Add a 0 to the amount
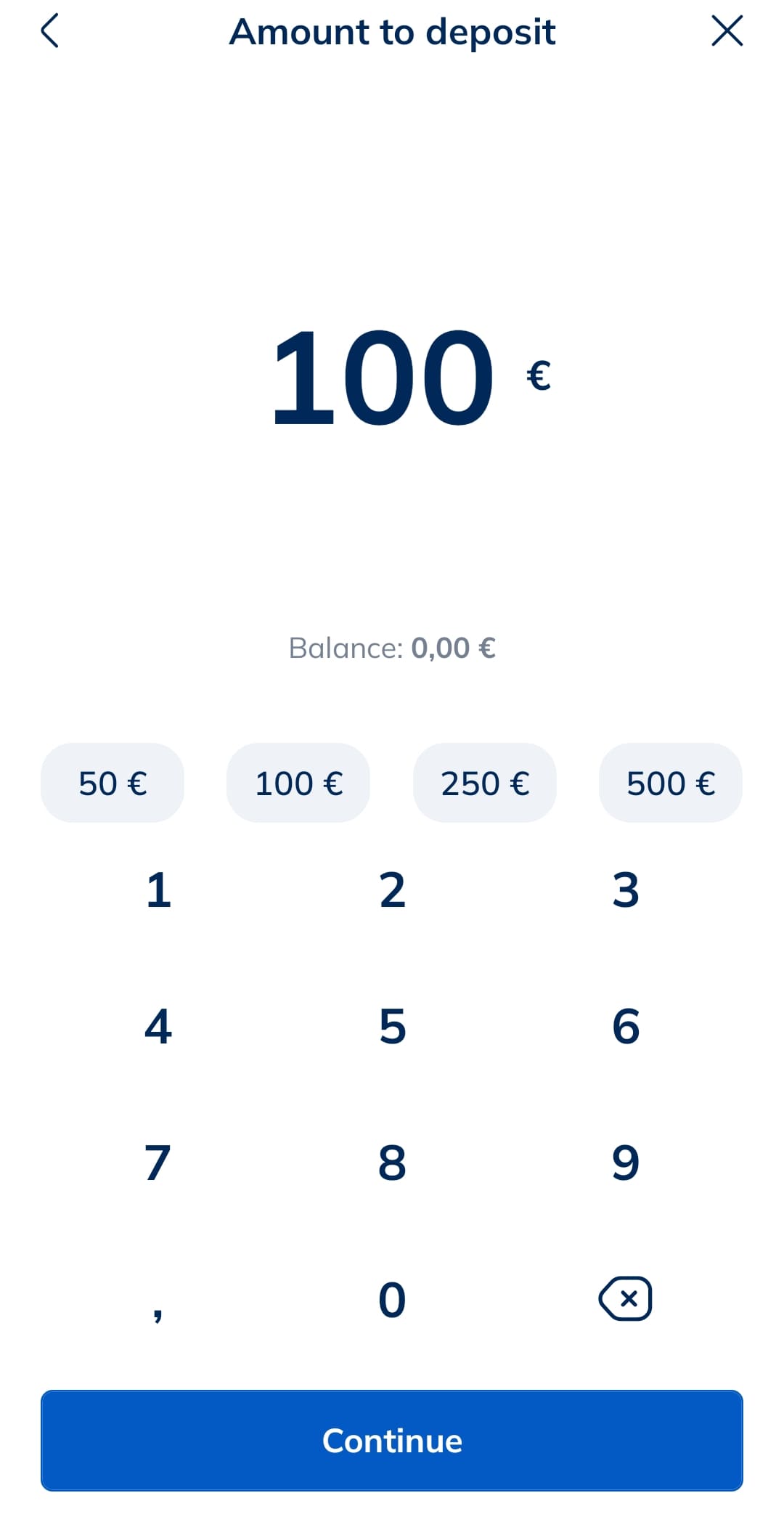 (x=392, y=1299)
